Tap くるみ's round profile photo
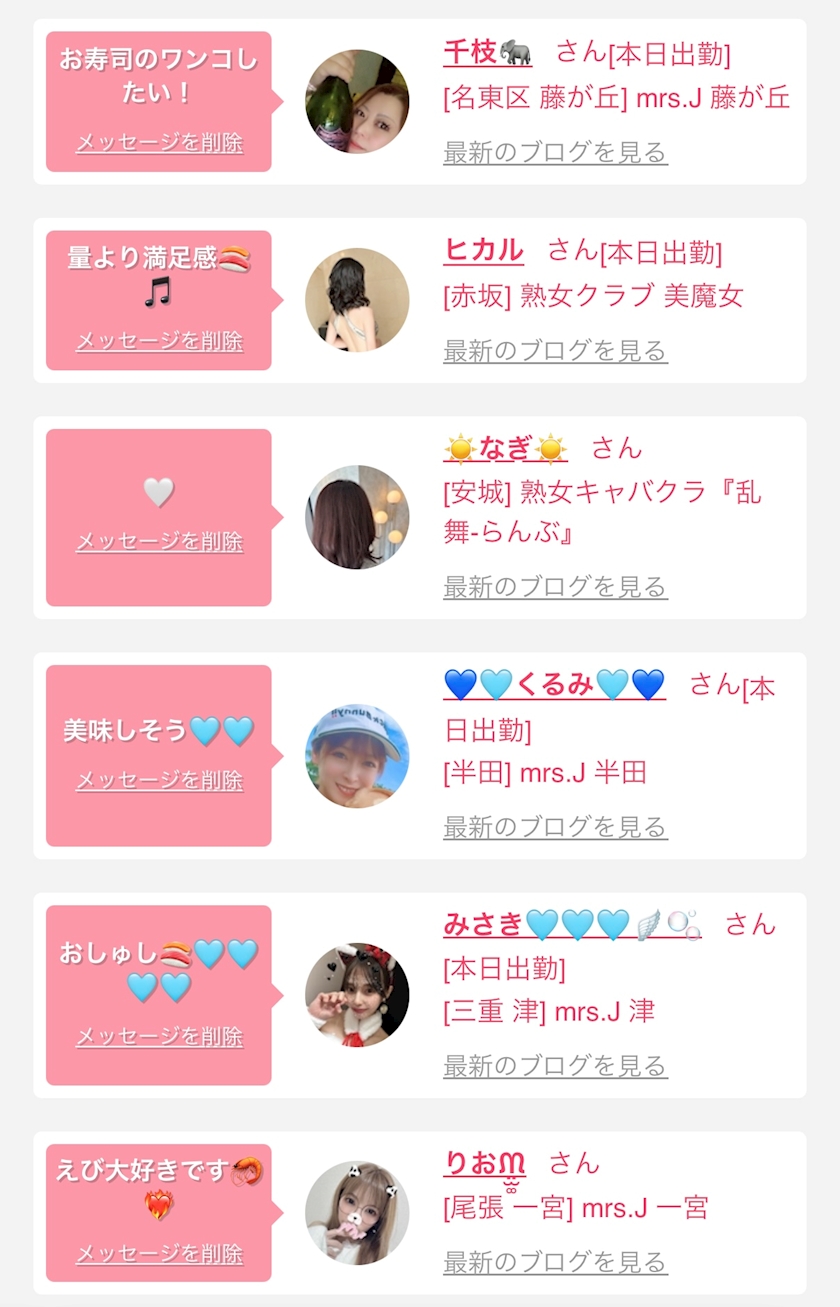 click(x=357, y=756)
